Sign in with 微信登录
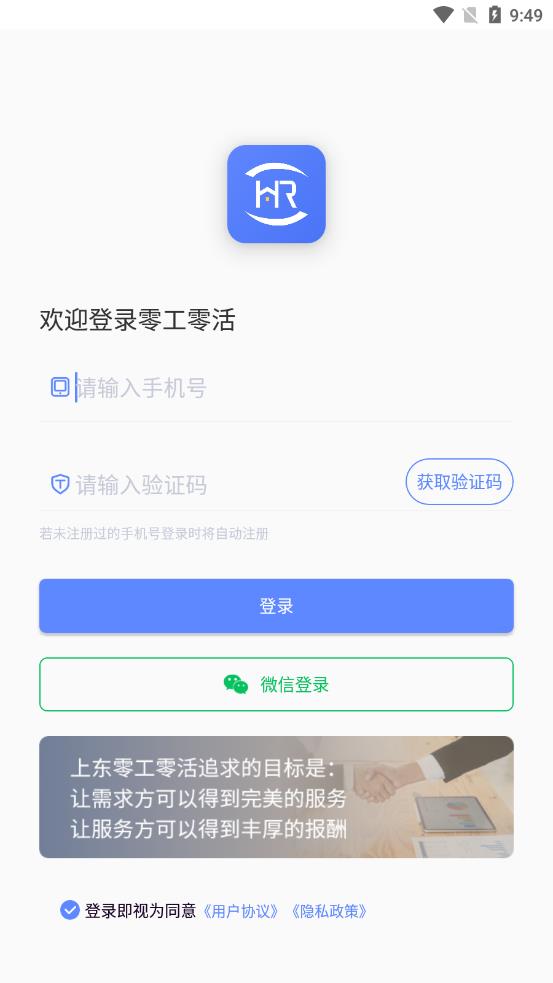This screenshot has height=983, width=553. (x=276, y=684)
